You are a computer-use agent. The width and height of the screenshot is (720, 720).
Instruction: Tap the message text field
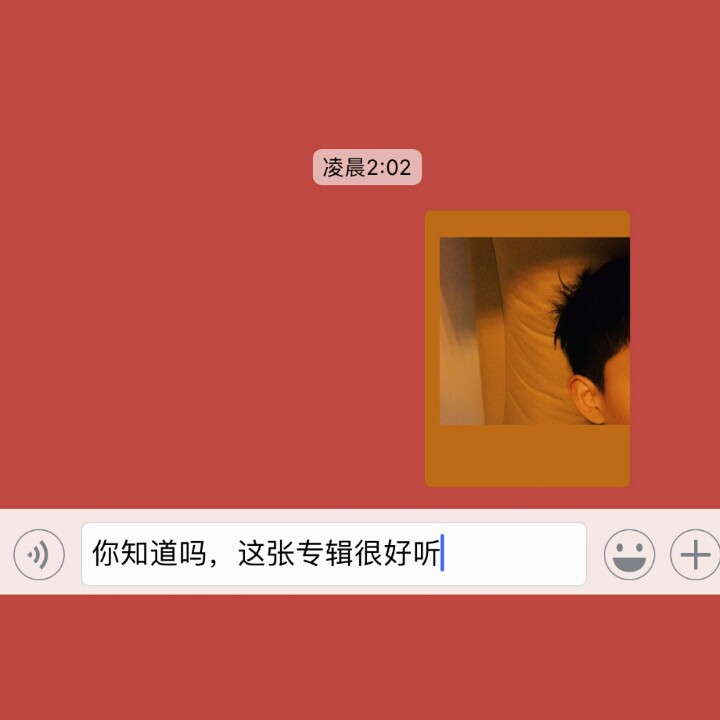click(x=333, y=554)
